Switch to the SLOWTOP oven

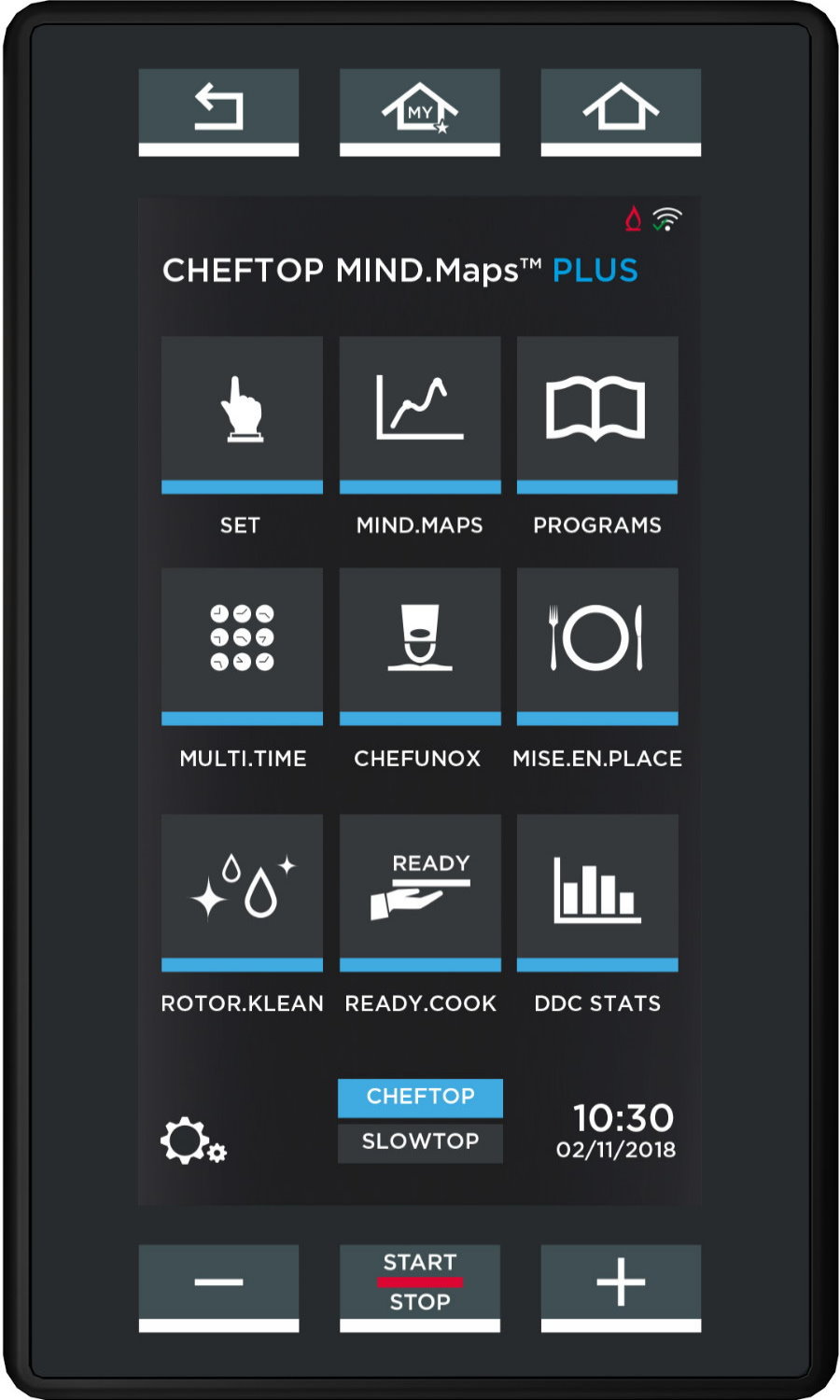tap(420, 1142)
